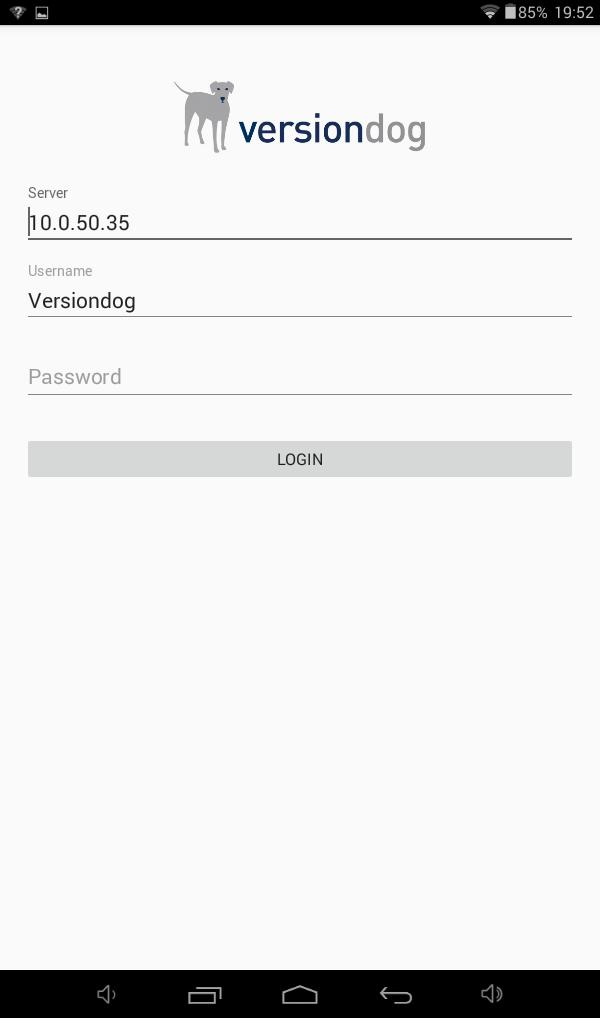This screenshot has height=1018, width=600.
Task: Focus the Password input field
Action: (x=299, y=377)
